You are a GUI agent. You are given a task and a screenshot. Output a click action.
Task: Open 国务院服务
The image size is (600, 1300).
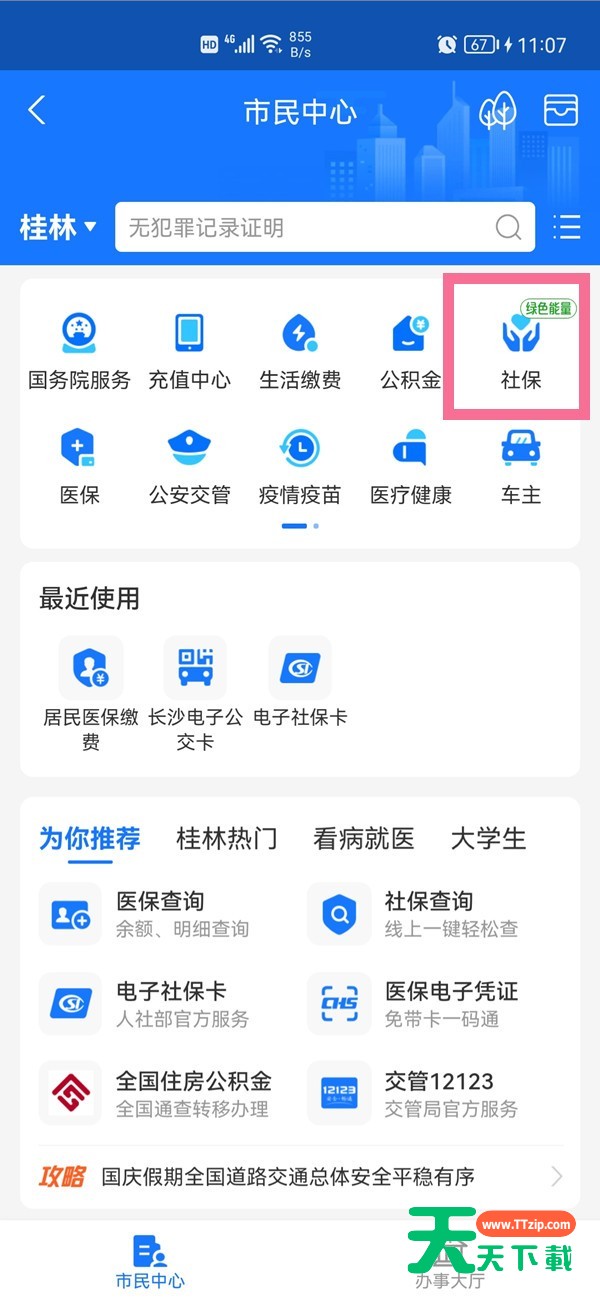click(79, 351)
